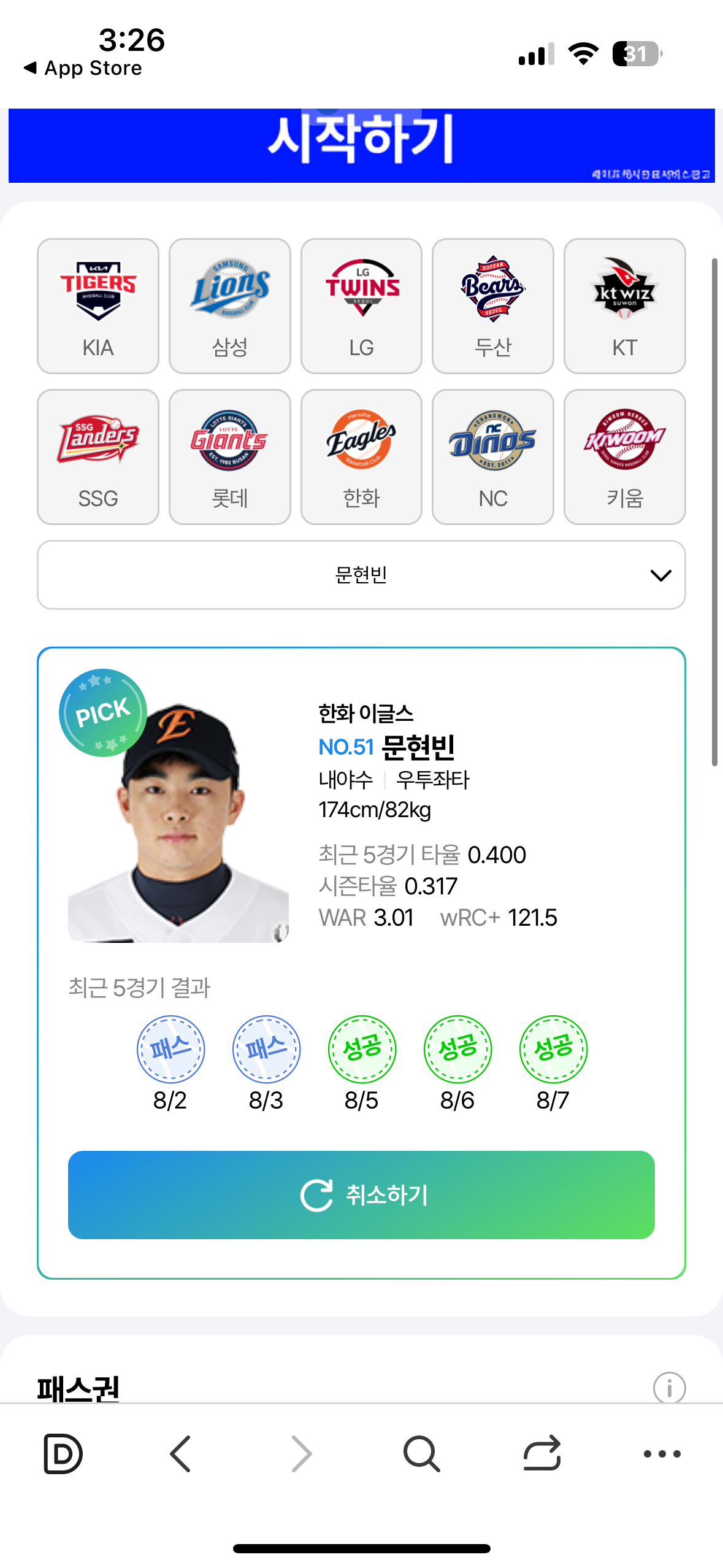The image size is (723, 1568).
Task: Select the KIA Tigers team
Action: point(98,306)
